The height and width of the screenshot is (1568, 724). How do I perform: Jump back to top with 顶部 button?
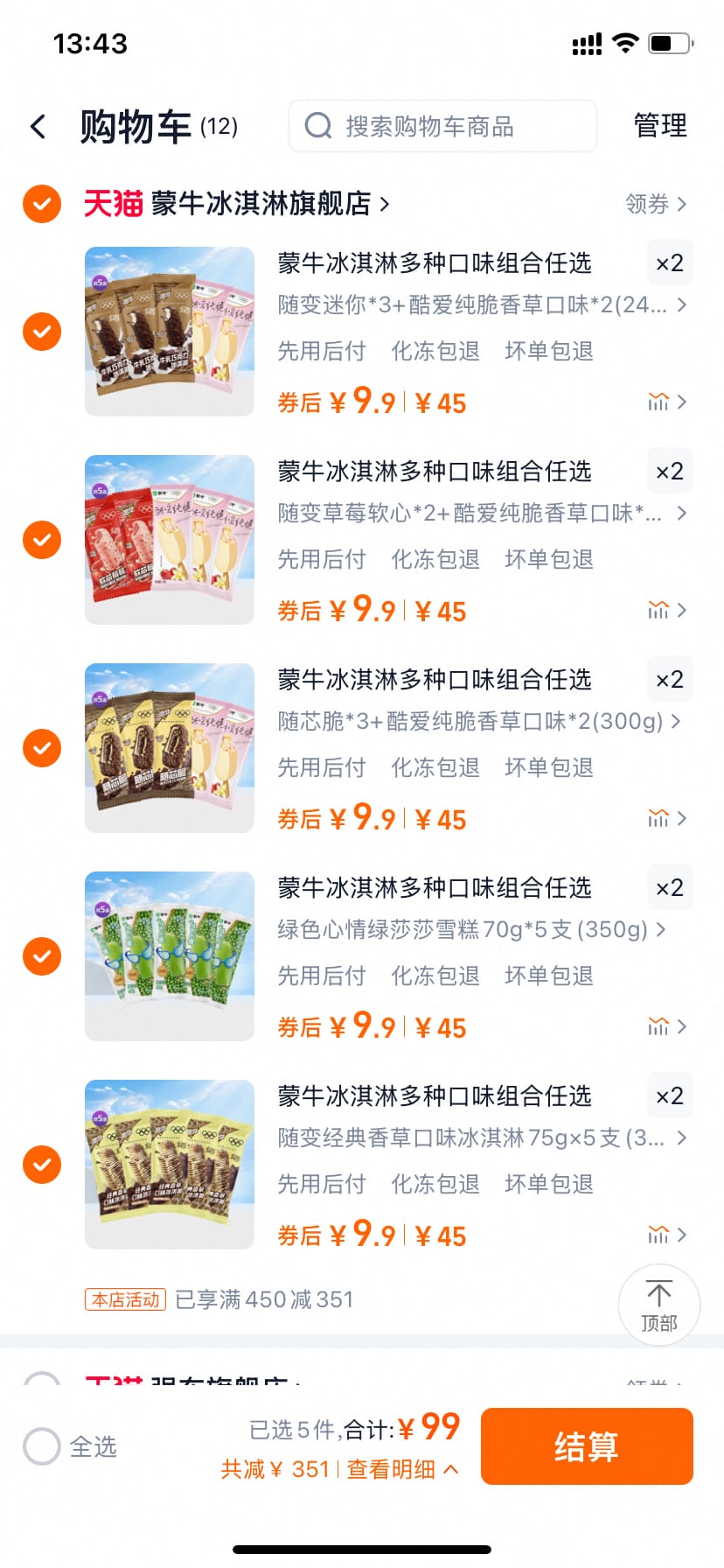click(x=658, y=1304)
